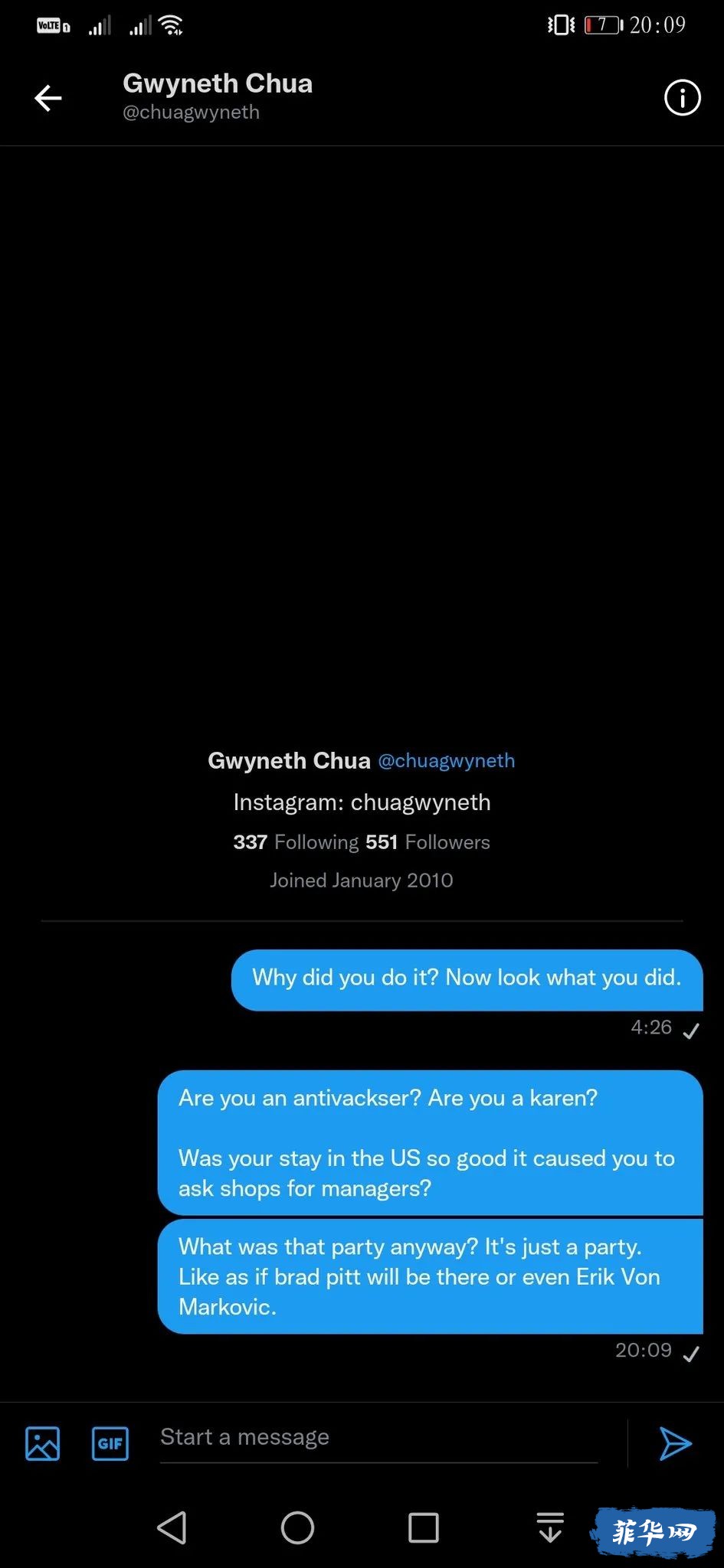Send the message with the arrow icon
This screenshot has width=724, height=1568.
[676, 1443]
